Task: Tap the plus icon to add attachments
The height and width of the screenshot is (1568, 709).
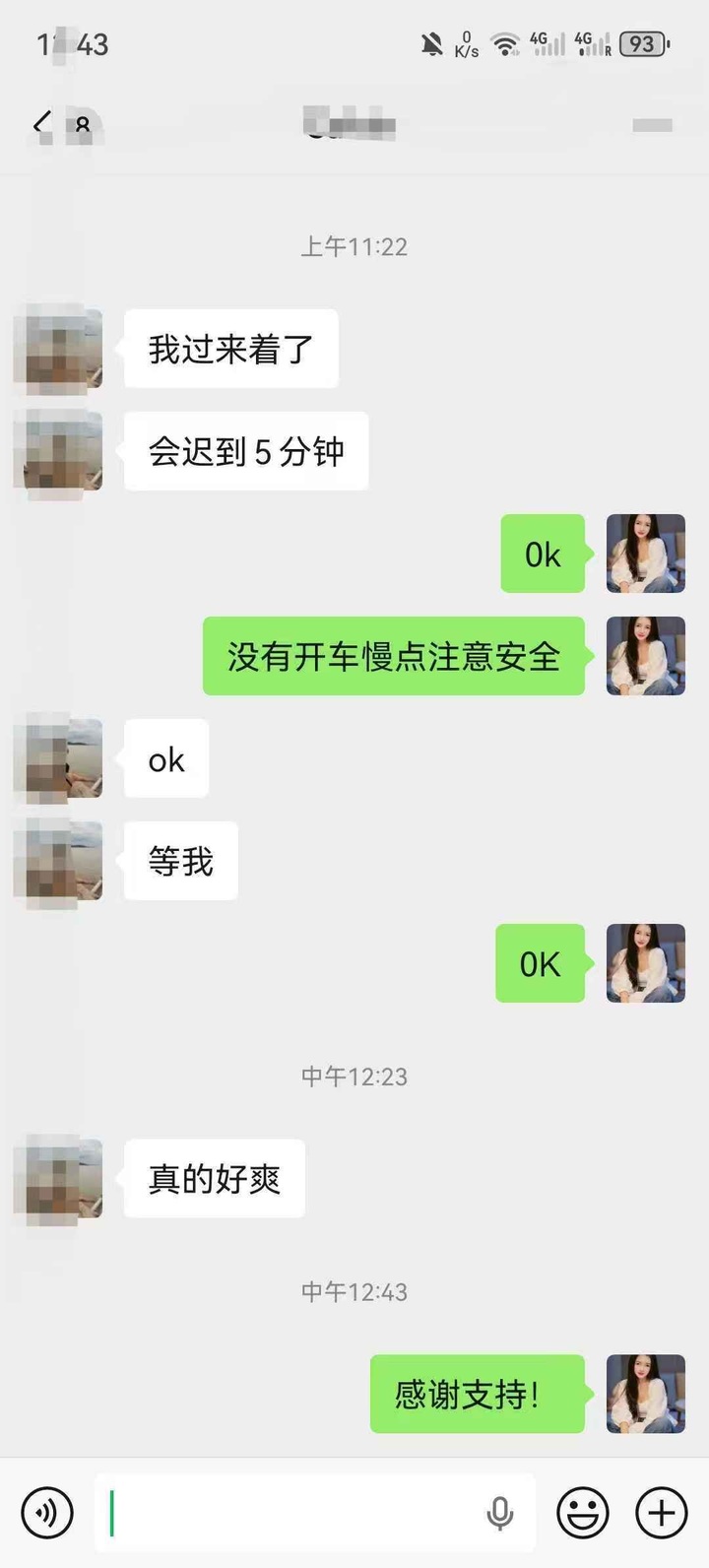Action: point(660,1513)
